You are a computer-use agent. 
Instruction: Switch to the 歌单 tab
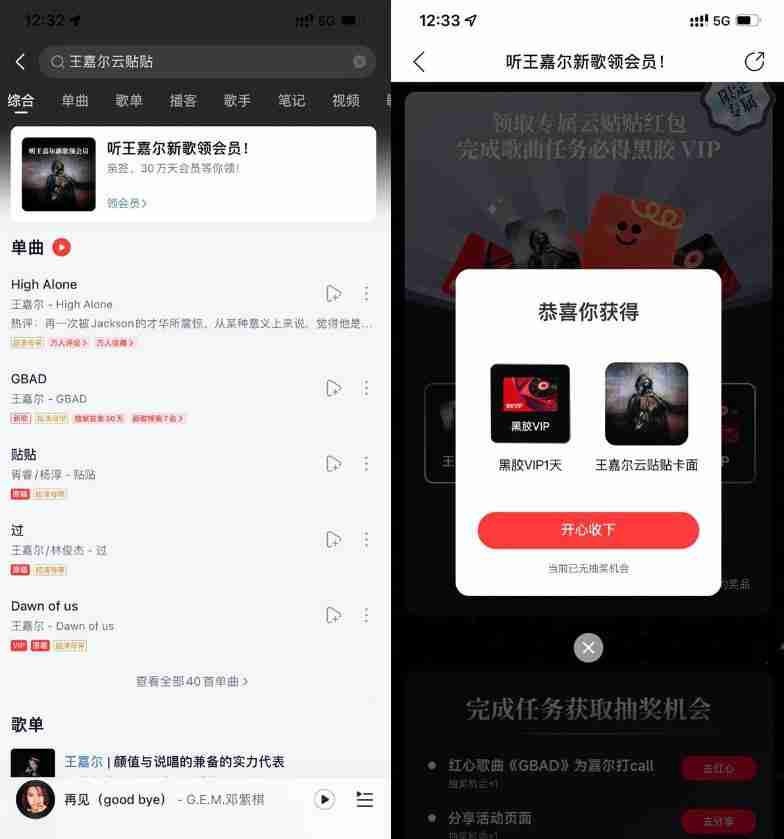129,100
